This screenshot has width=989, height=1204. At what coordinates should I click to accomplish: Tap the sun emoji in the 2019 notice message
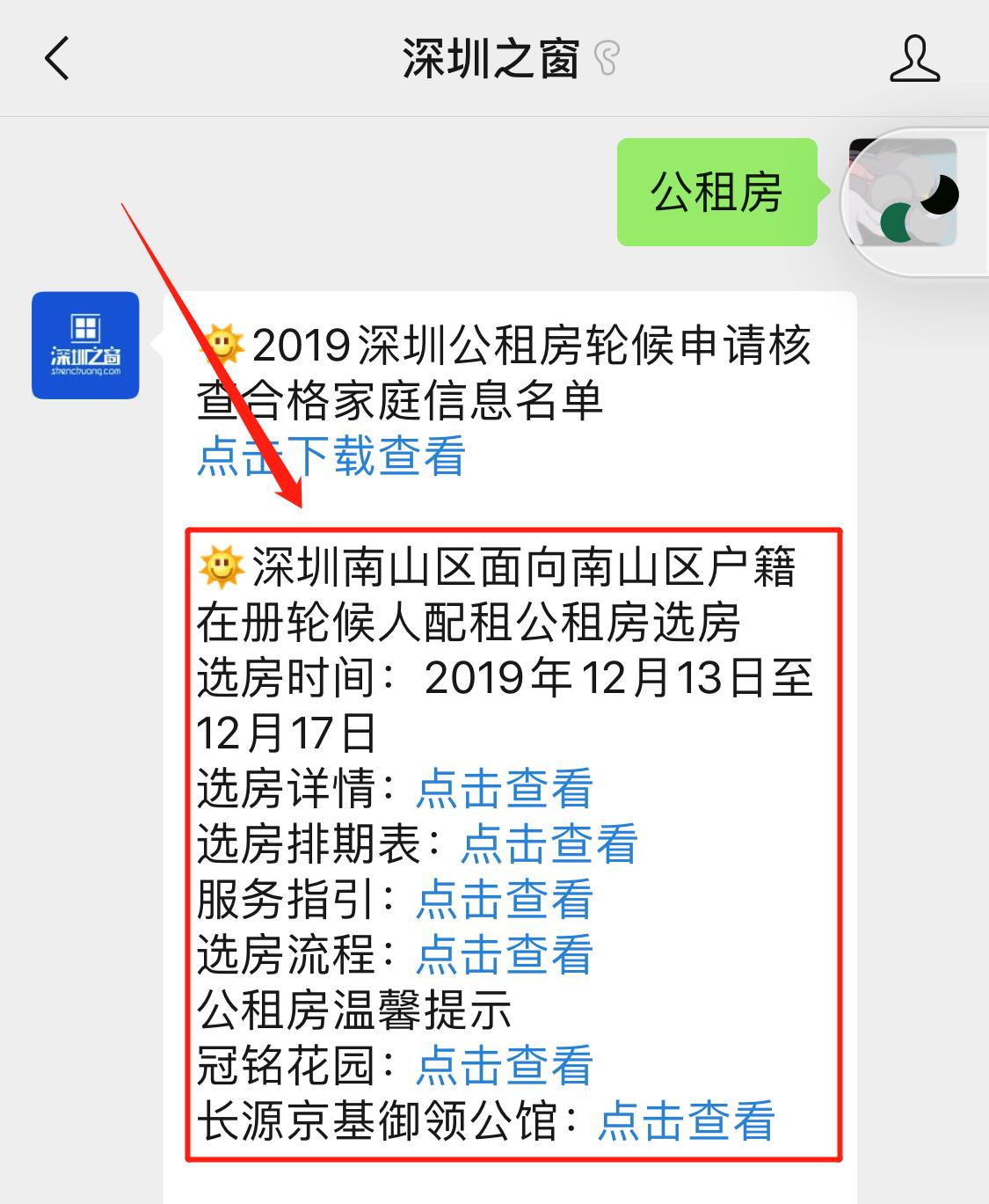point(222,343)
